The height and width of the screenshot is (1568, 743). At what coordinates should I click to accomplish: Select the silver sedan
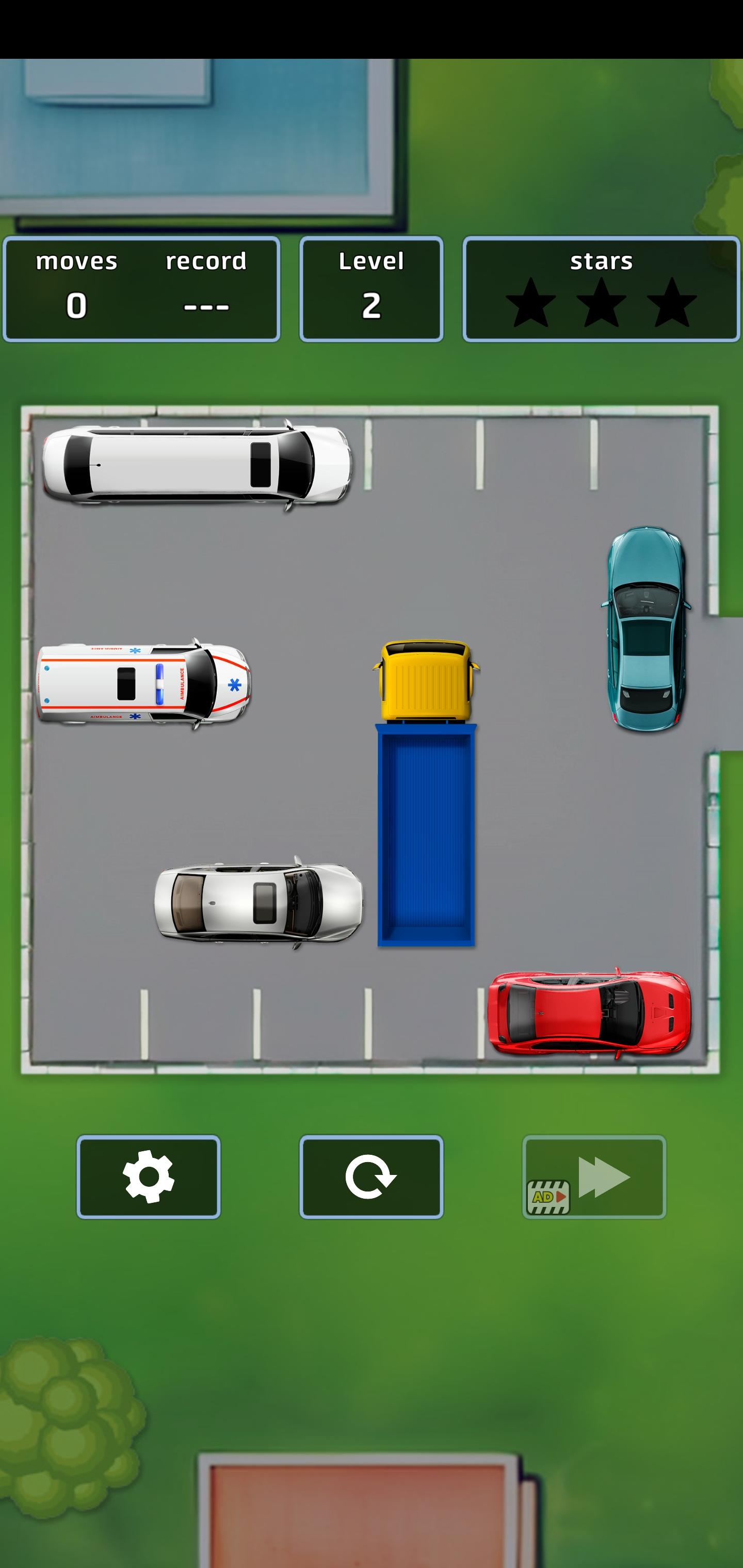258,902
